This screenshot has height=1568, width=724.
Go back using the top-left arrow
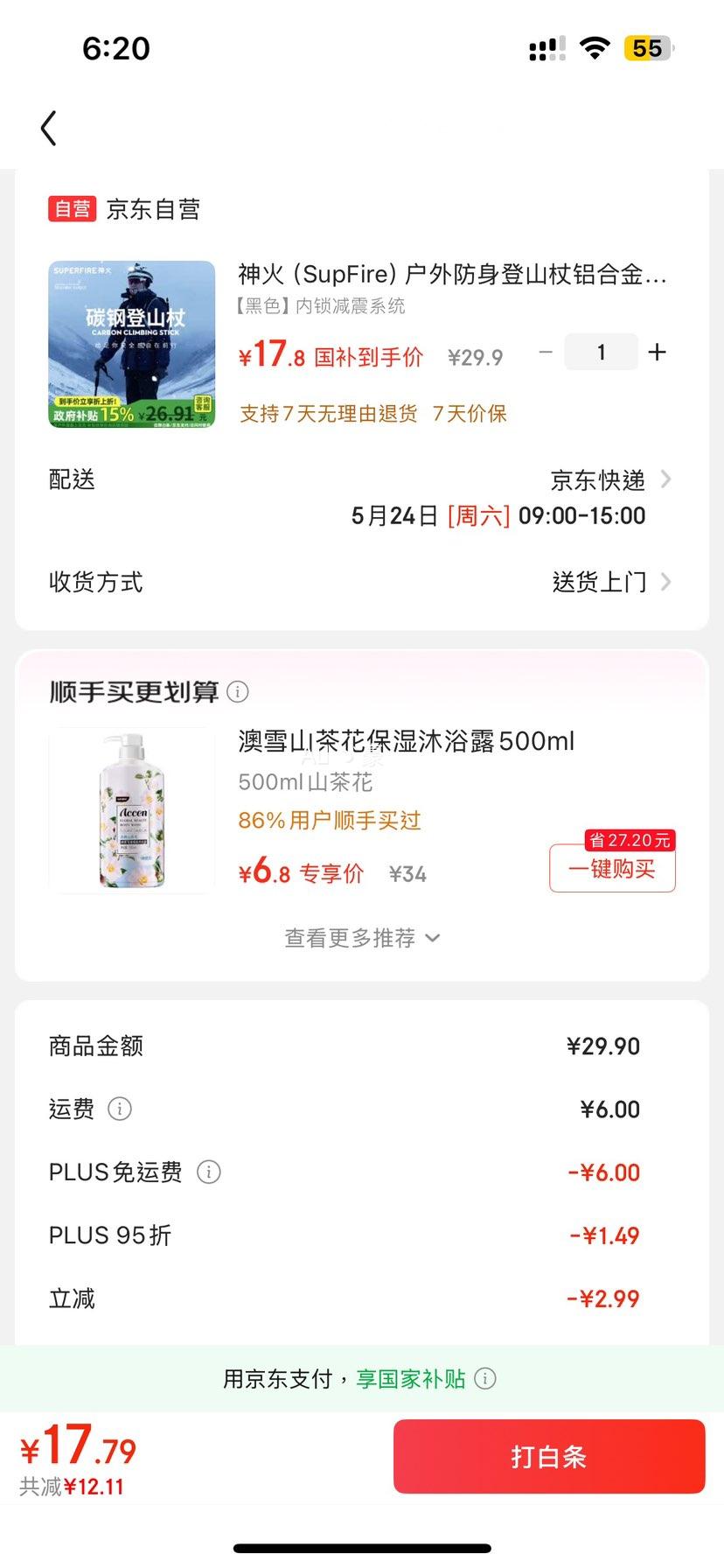coord(49,129)
